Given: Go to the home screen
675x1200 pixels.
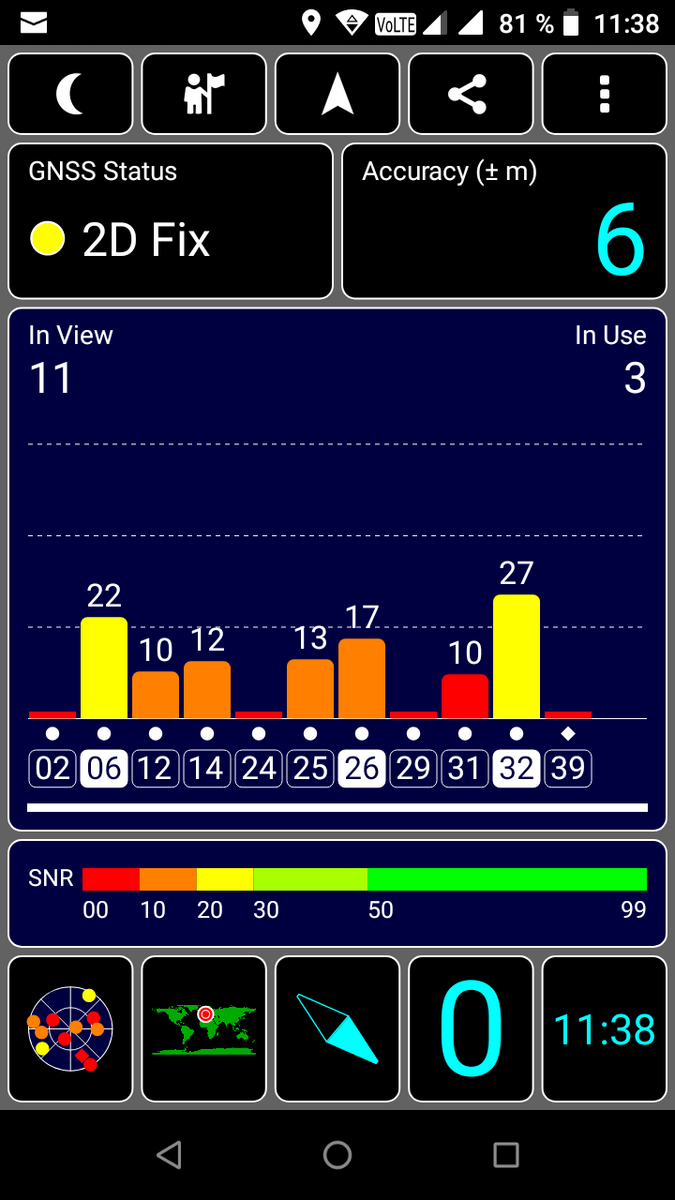Looking at the screenshot, I should point(337,1156).
